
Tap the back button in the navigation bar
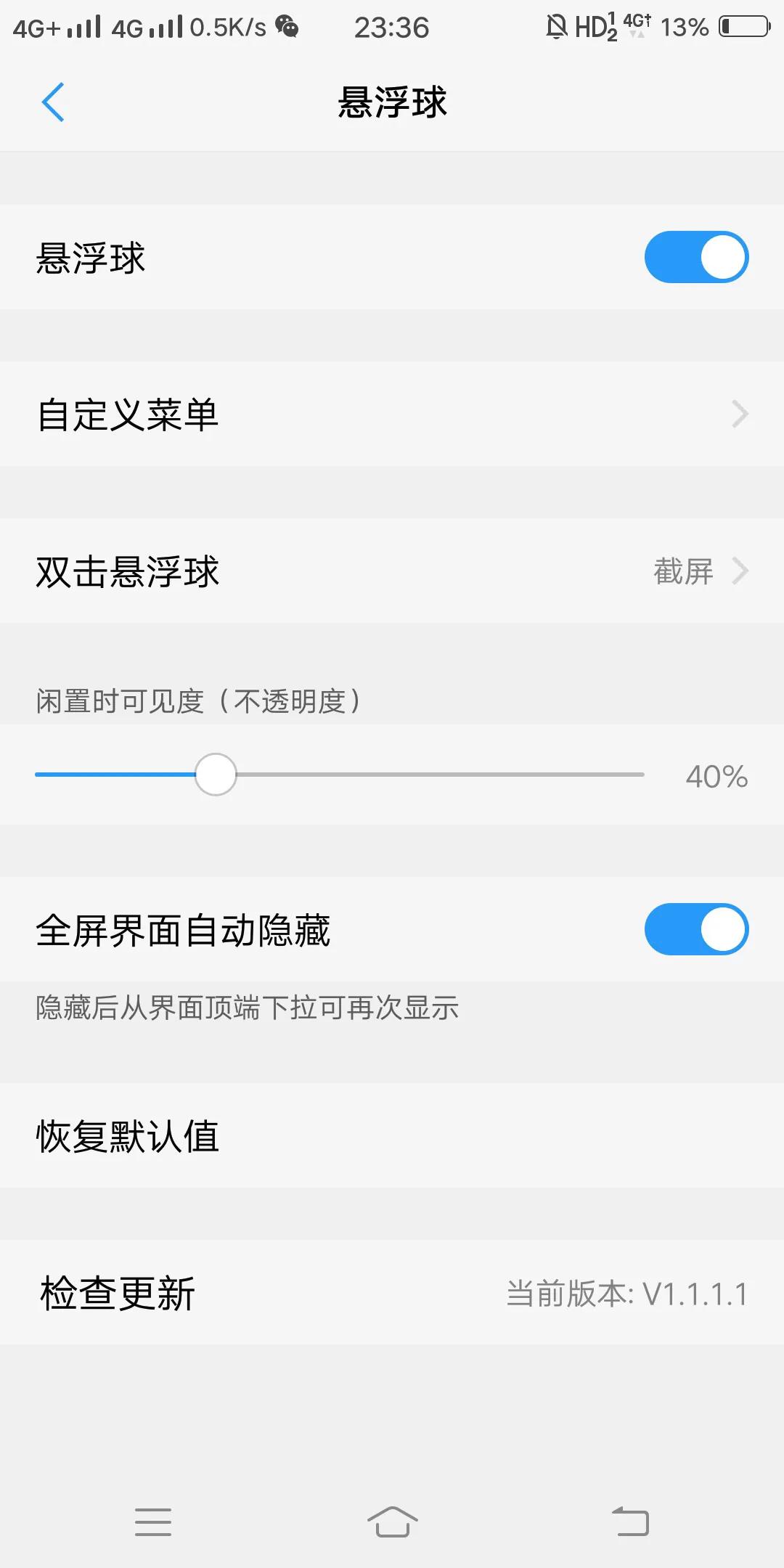click(x=631, y=1522)
